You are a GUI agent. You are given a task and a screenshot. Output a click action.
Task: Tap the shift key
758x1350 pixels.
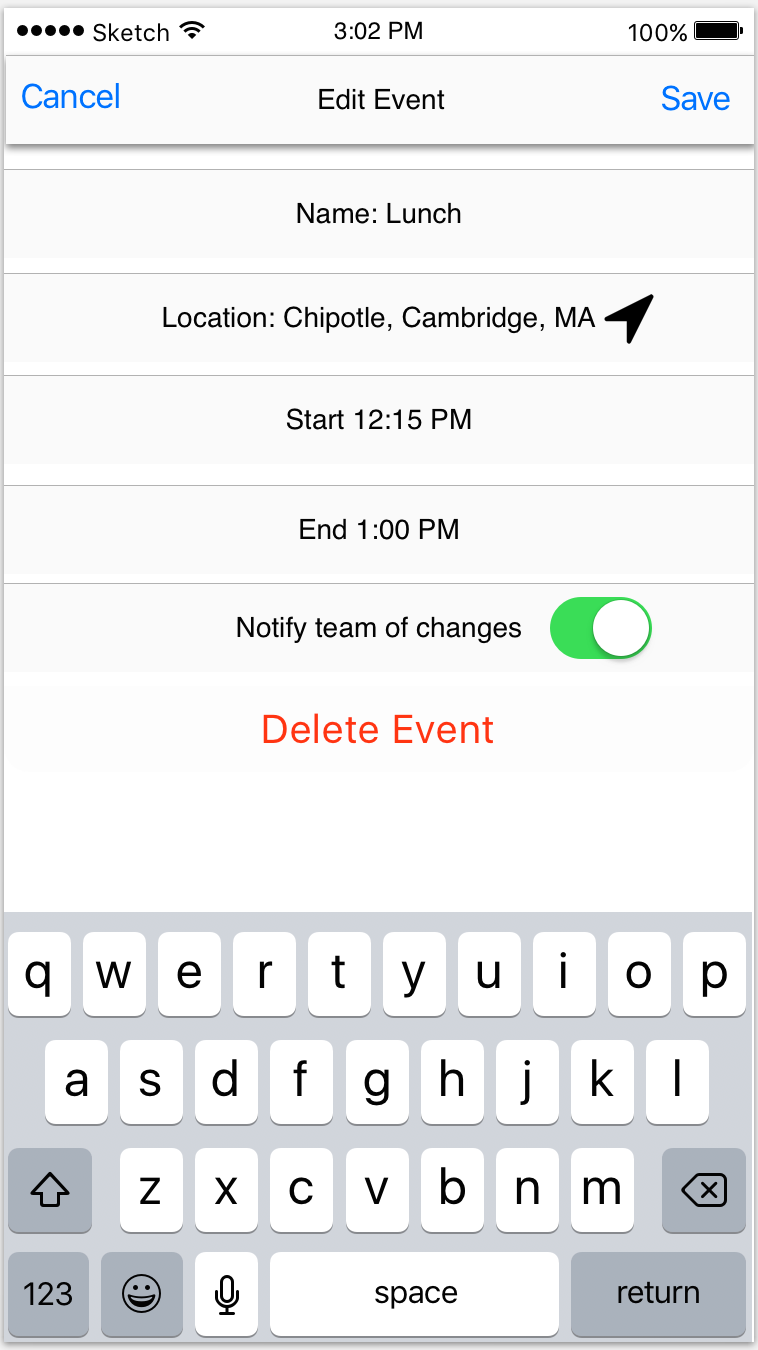(x=50, y=1190)
